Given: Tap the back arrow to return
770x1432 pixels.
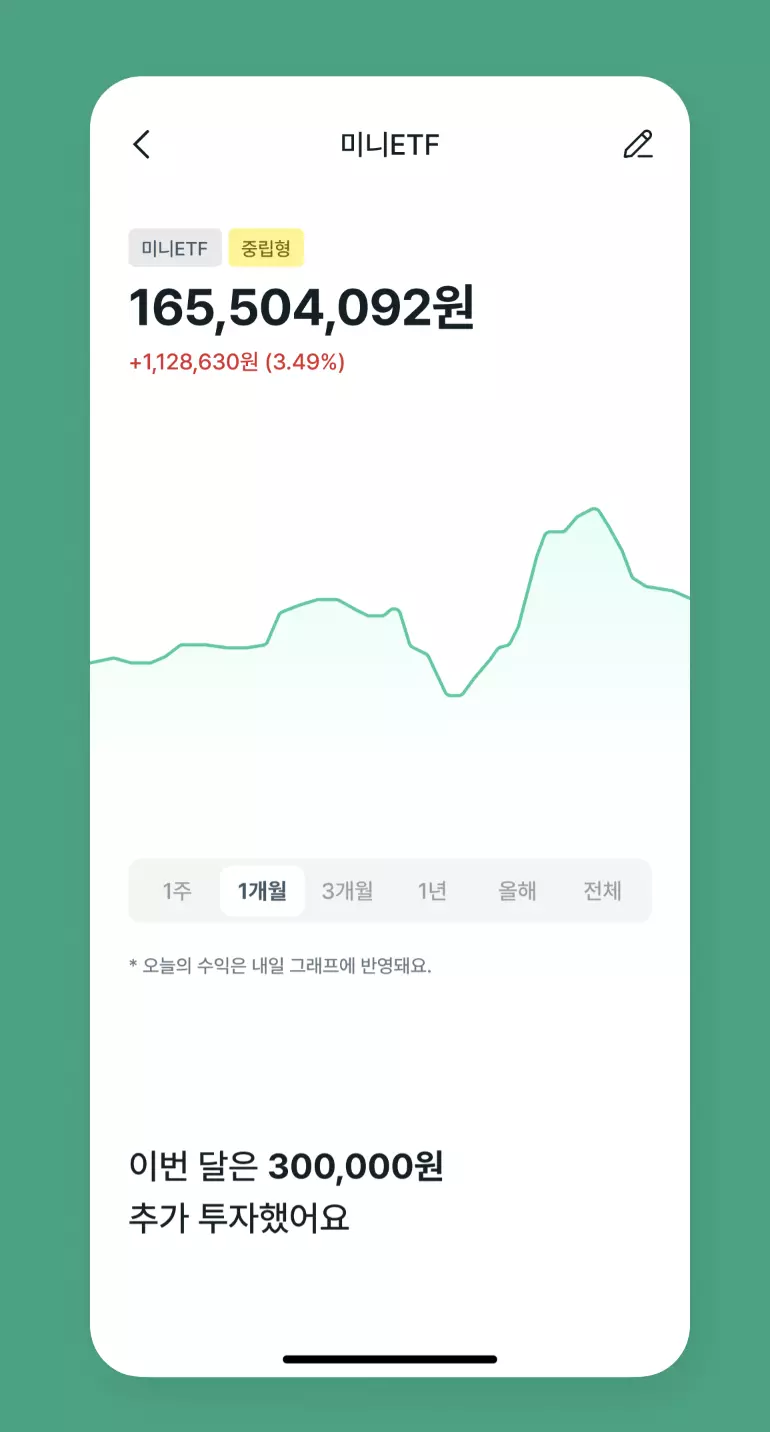Looking at the screenshot, I should pos(143,145).
